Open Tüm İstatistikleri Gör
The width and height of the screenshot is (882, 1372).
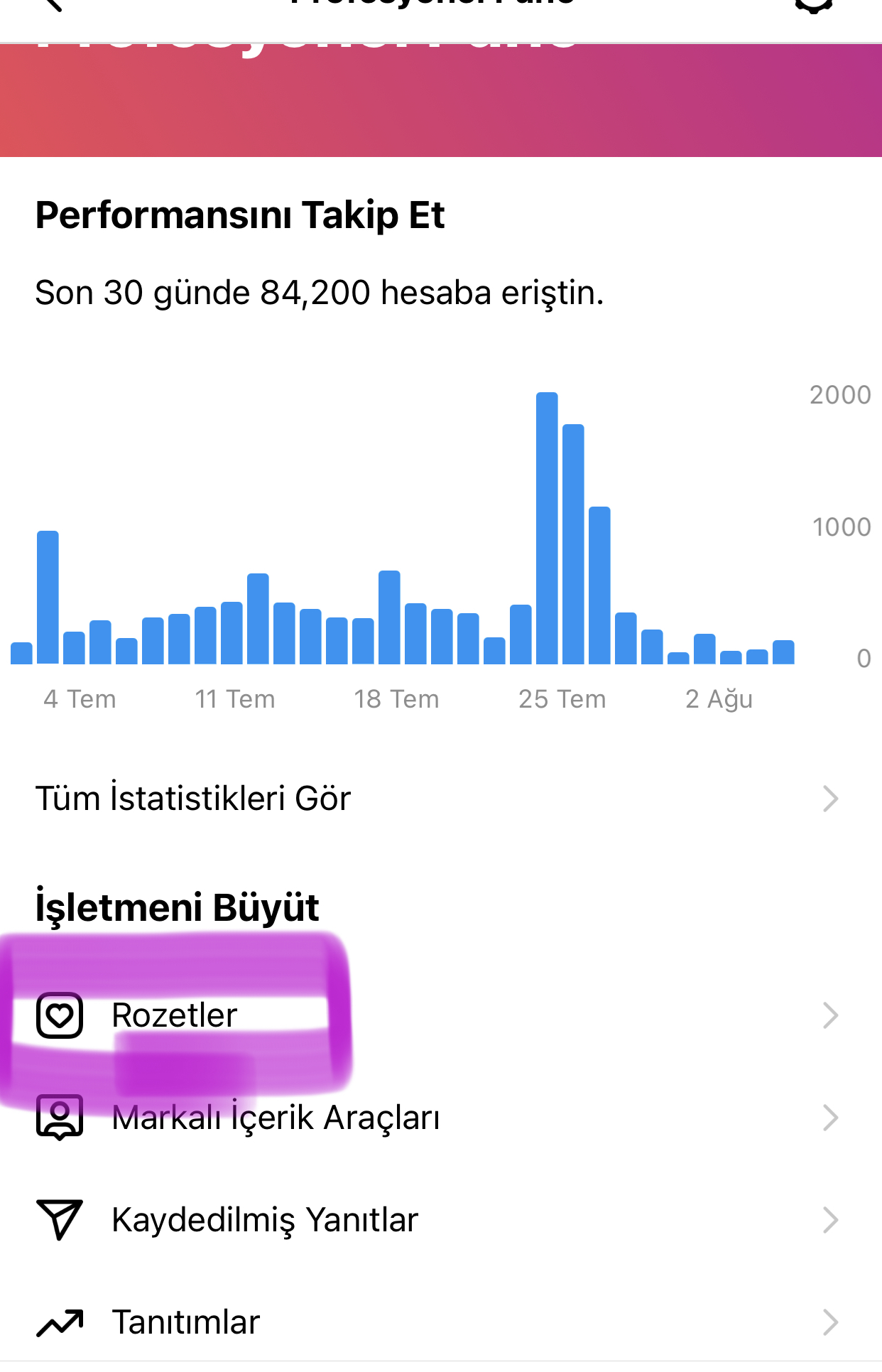point(441,799)
